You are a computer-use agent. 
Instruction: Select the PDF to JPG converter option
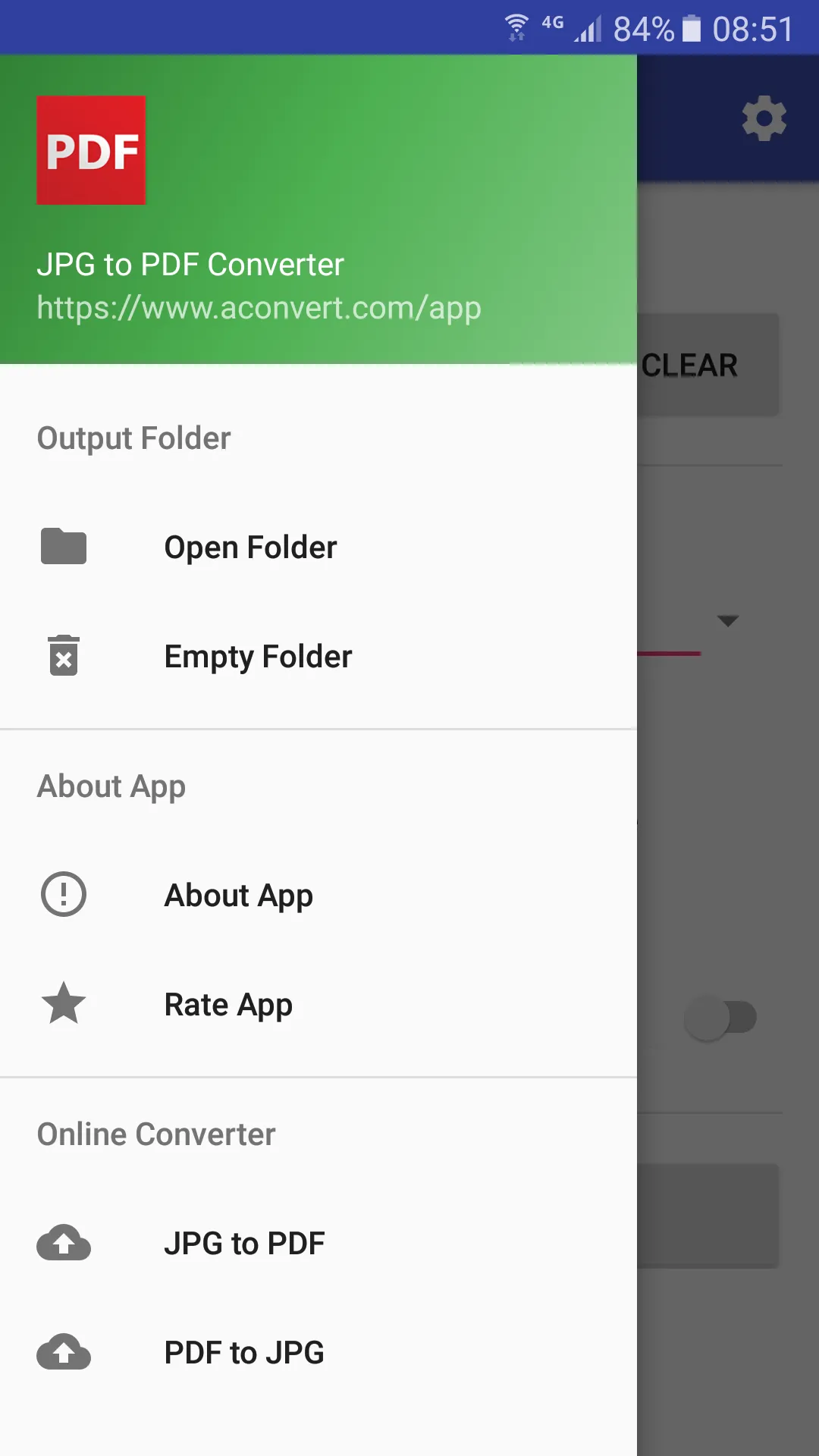tap(244, 1351)
